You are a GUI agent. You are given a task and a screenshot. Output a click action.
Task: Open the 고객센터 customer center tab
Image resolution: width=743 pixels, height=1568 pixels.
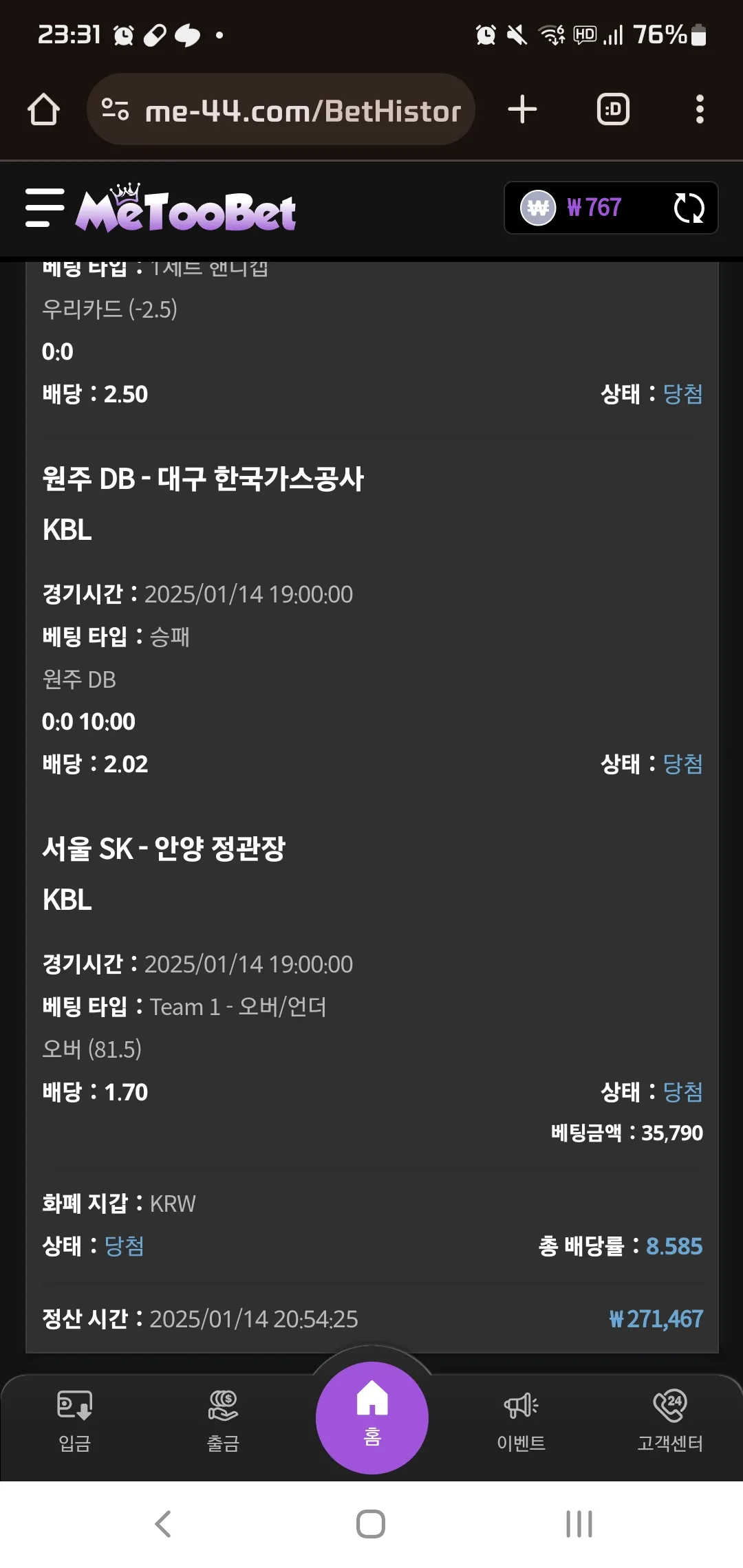click(670, 1421)
